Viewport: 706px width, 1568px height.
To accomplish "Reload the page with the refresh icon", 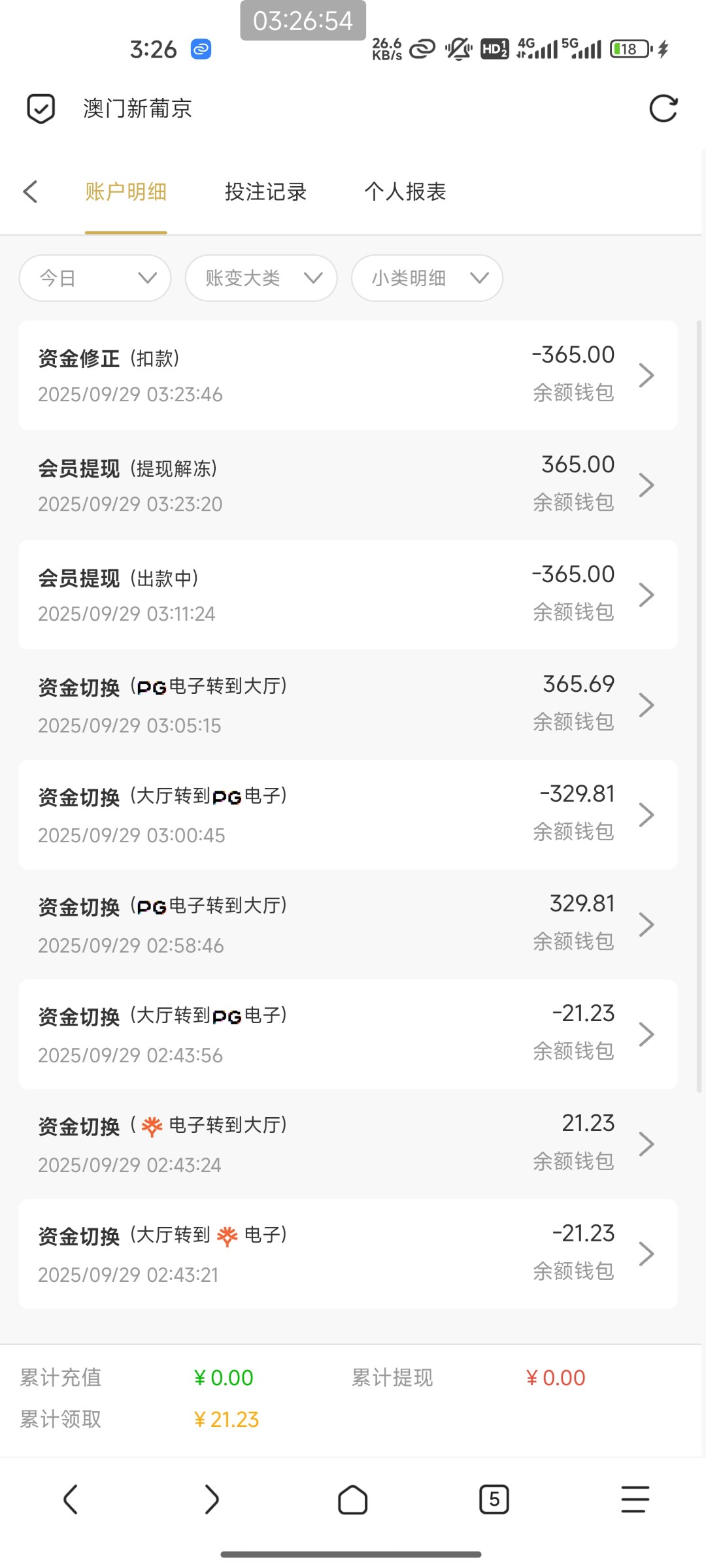I will click(663, 108).
